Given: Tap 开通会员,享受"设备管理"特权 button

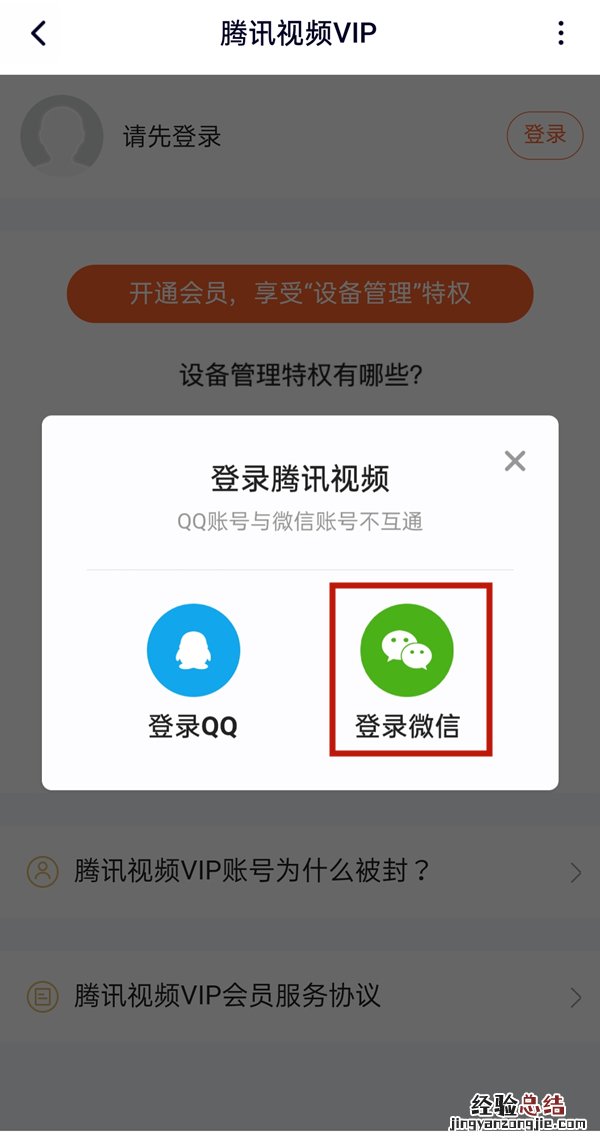Looking at the screenshot, I should pos(300,294).
